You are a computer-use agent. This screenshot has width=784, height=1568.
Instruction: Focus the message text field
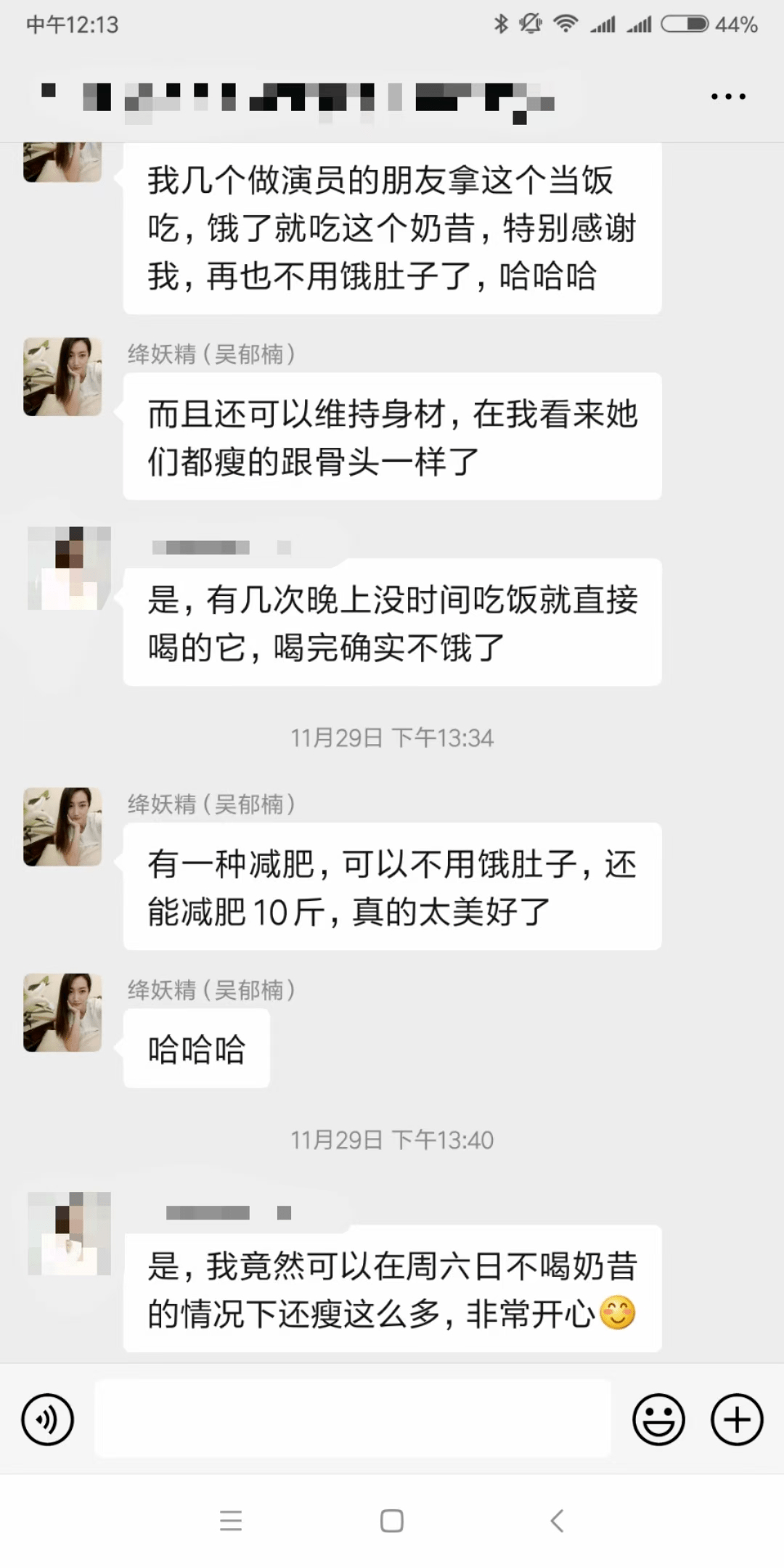pos(353,1419)
